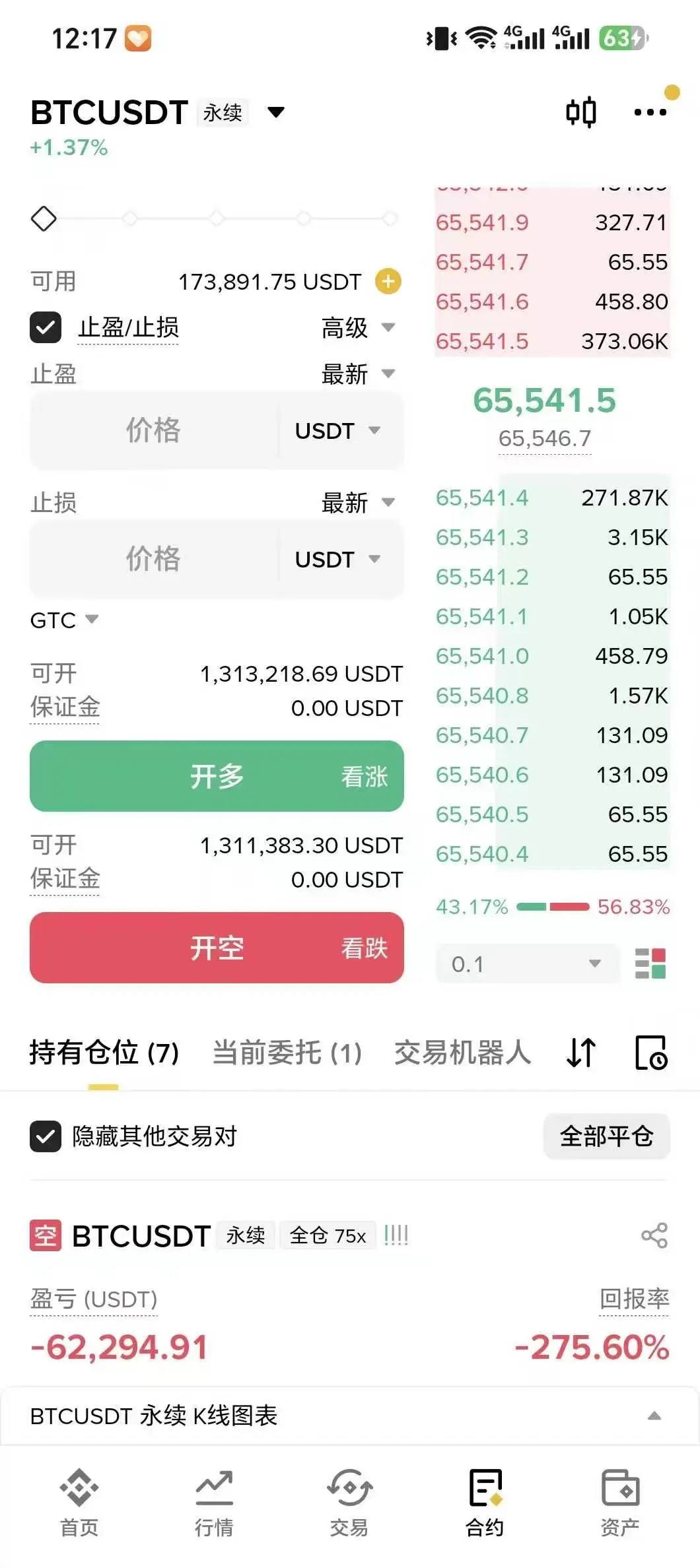Tap the yellow plus to add funds
The width and height of the screenshot is (700, 1568).
coord(388,282)
